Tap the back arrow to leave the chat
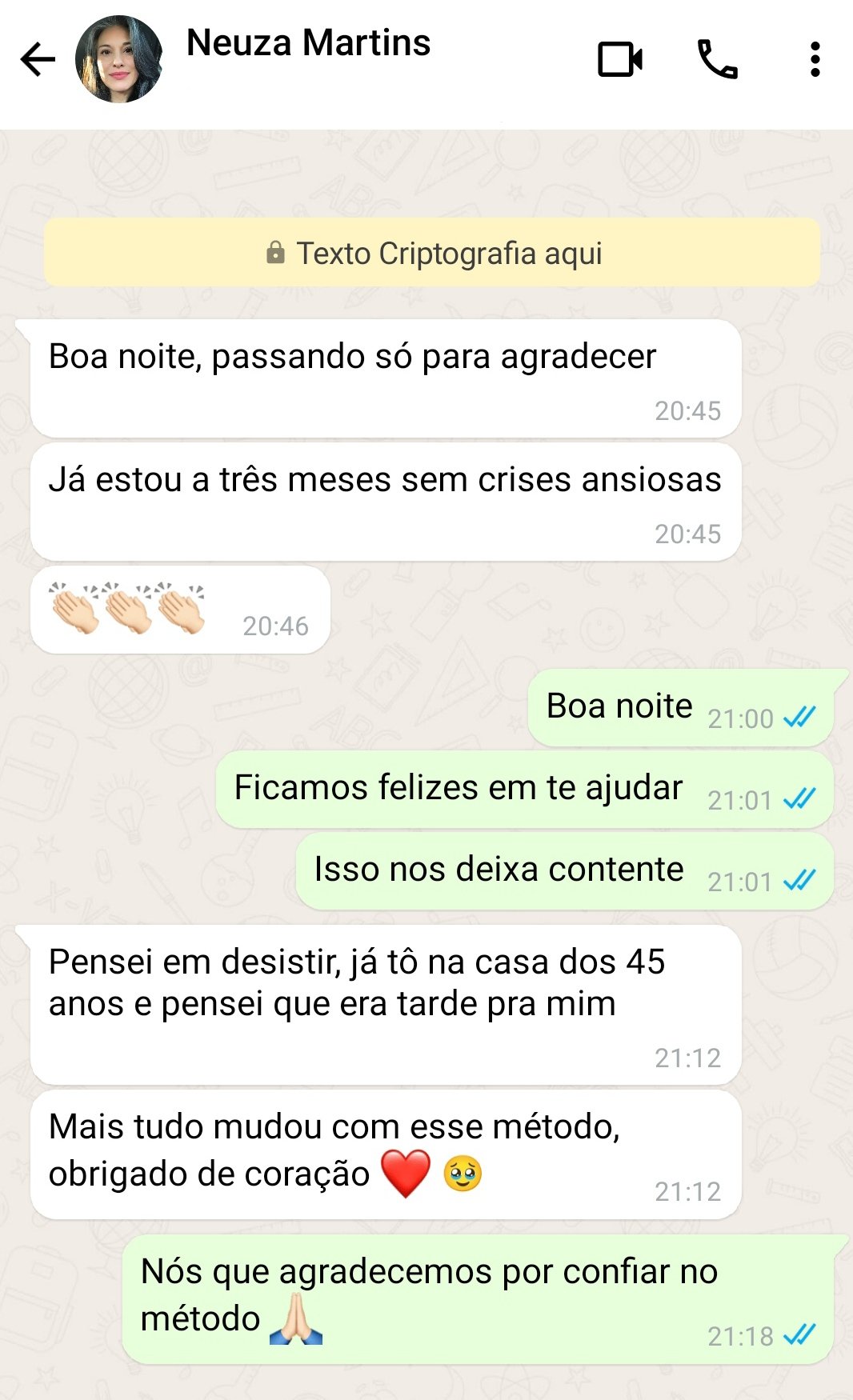This screenshot has width=853, height=1400. (35, 58)
